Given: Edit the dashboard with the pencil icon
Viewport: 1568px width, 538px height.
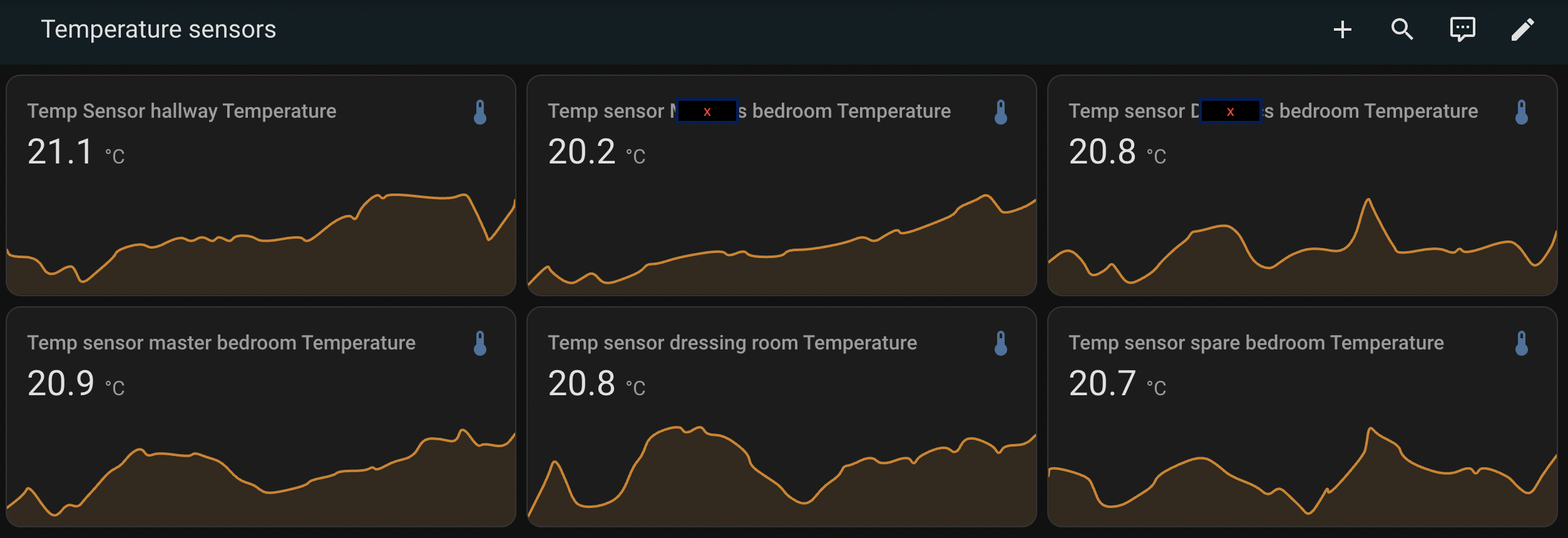Looking at the screenshot, I should tap(1522, 29).
